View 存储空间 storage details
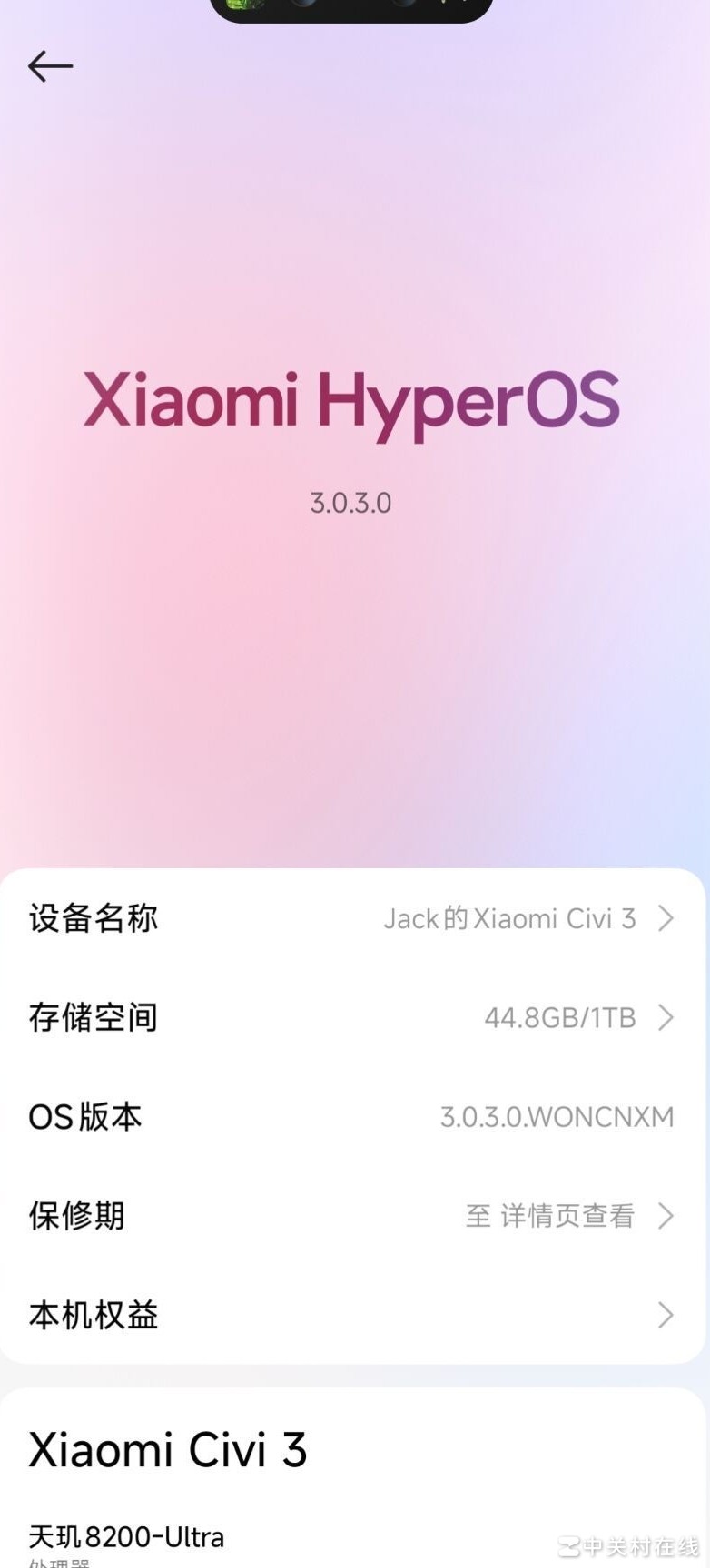This screenshot has width=710, height=1568. tap(352, 1017)
